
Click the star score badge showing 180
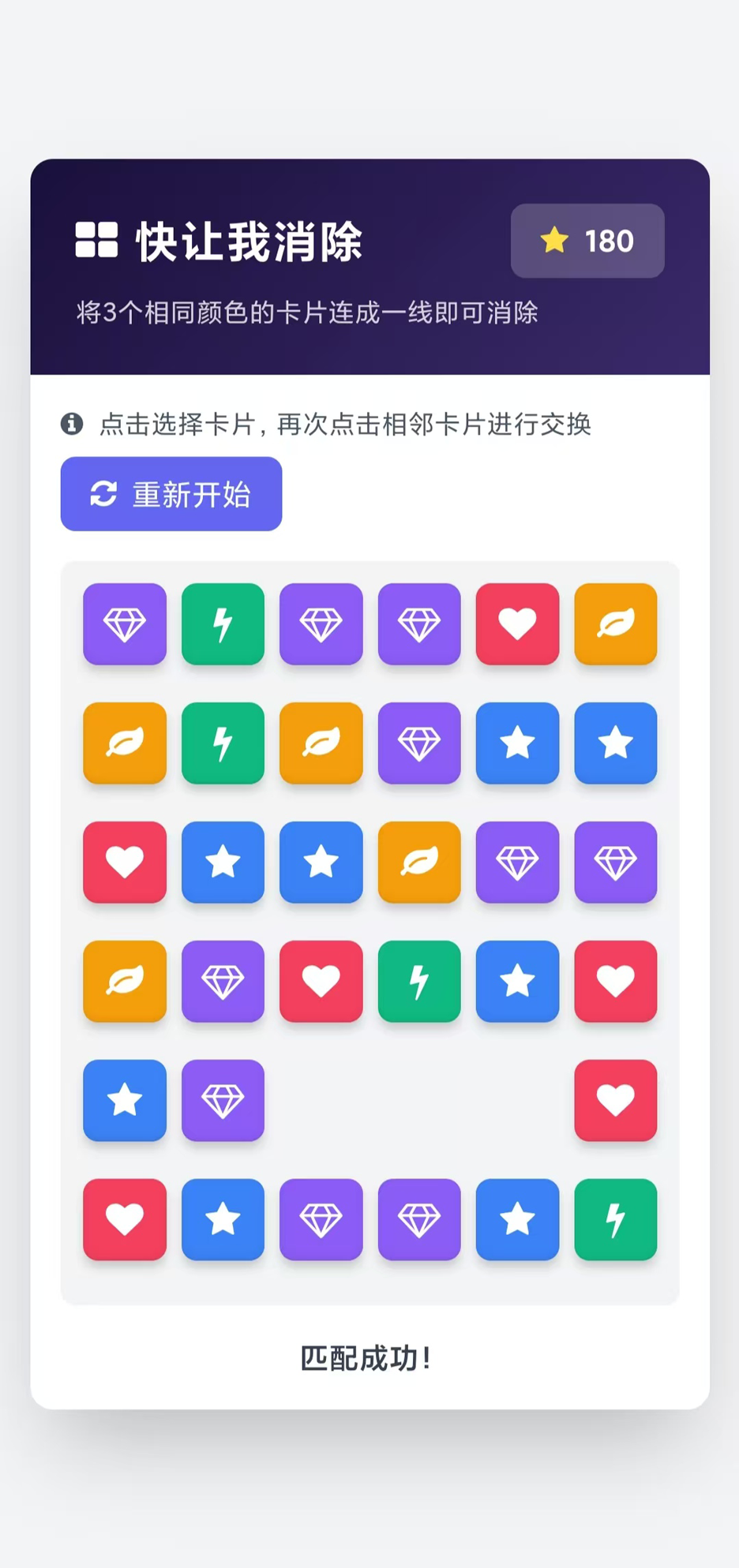pos(587,241)
